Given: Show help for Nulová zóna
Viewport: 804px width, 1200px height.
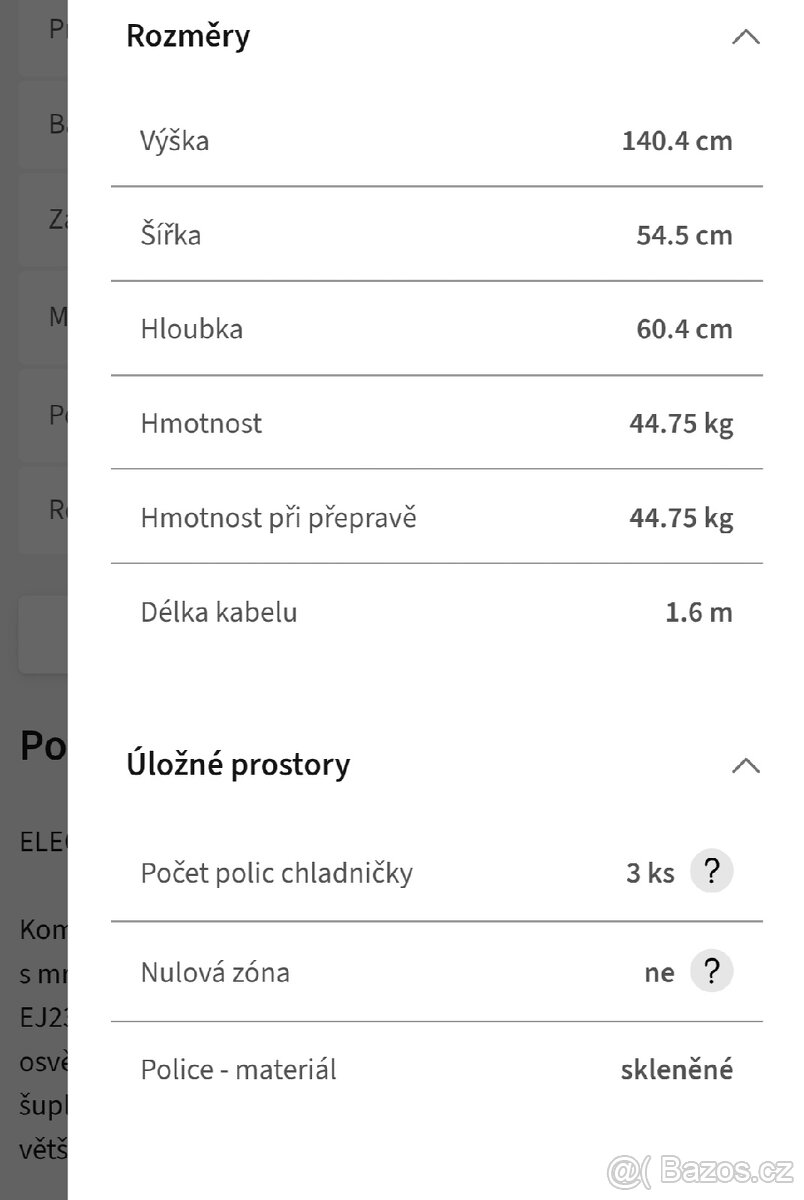Looking at the screenshot, I should (711, 972).
